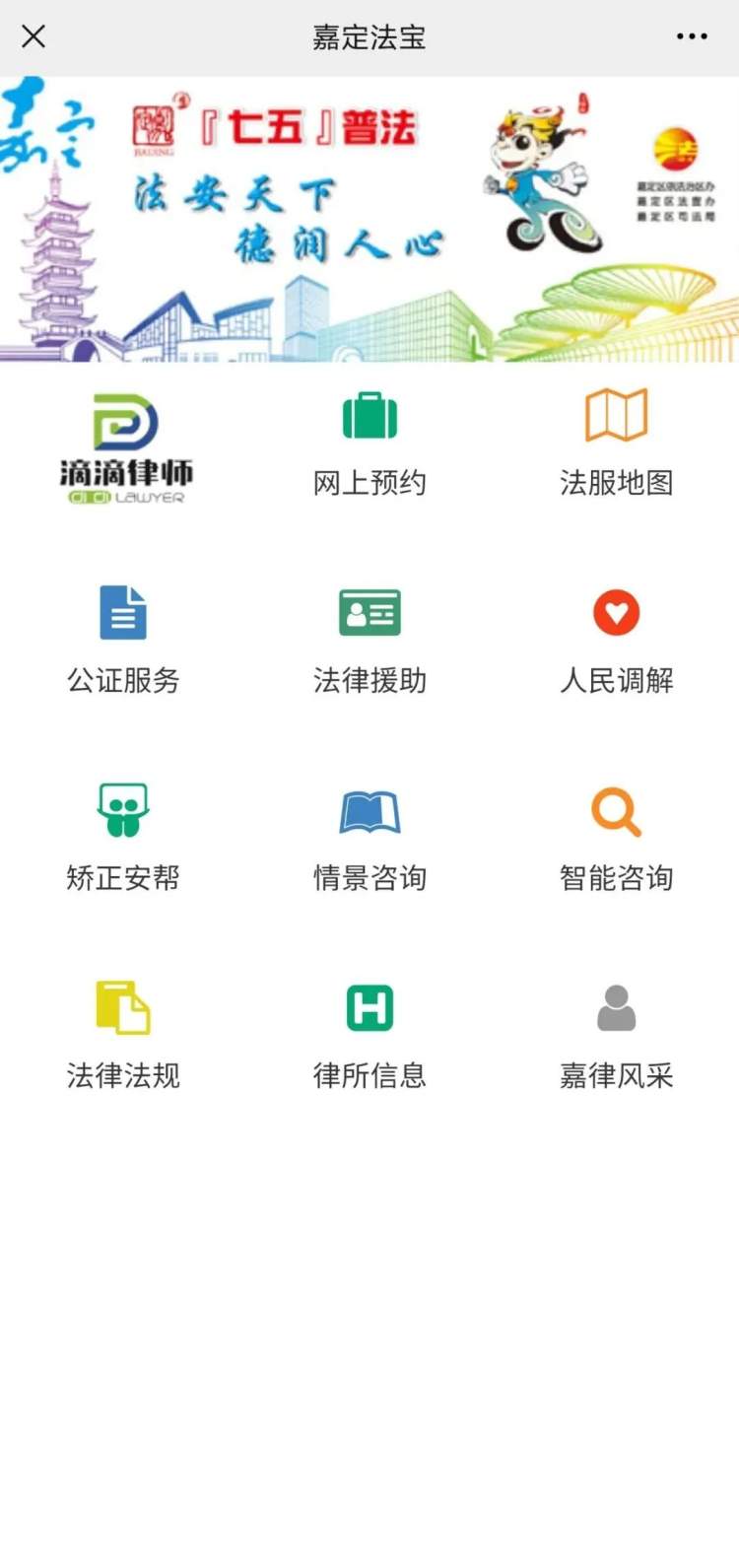
Task: Open the 滴滴律师 service
Action: click(x=123, y=449)
